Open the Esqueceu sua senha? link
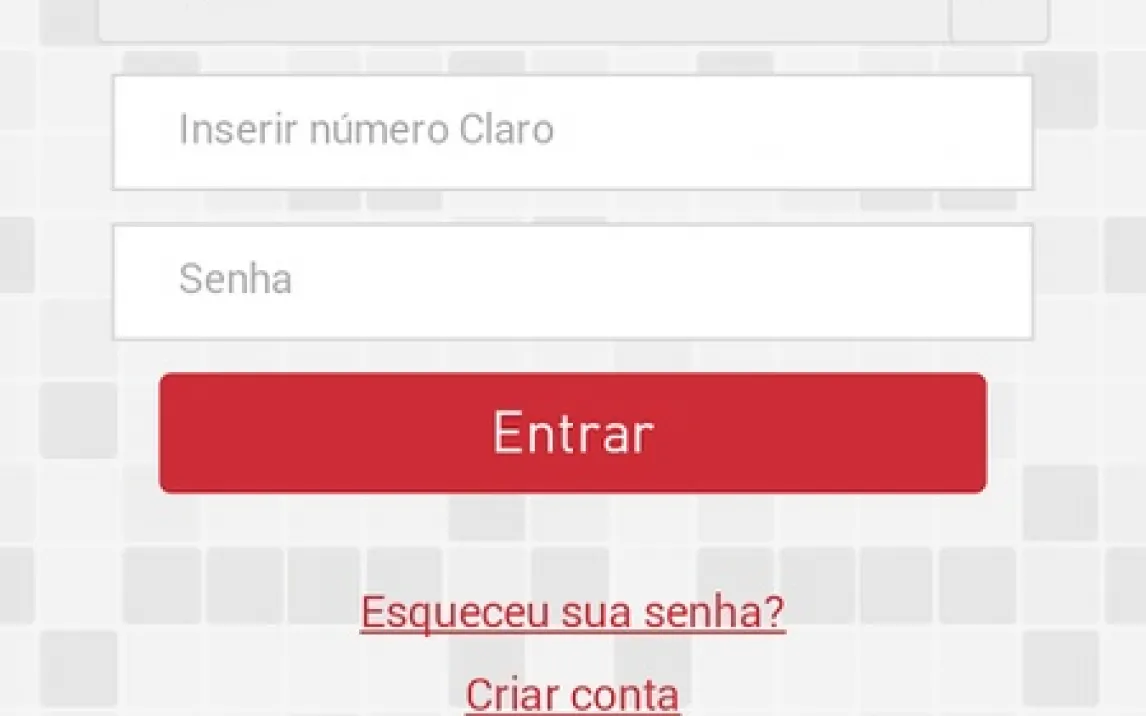 click(572, 612)
